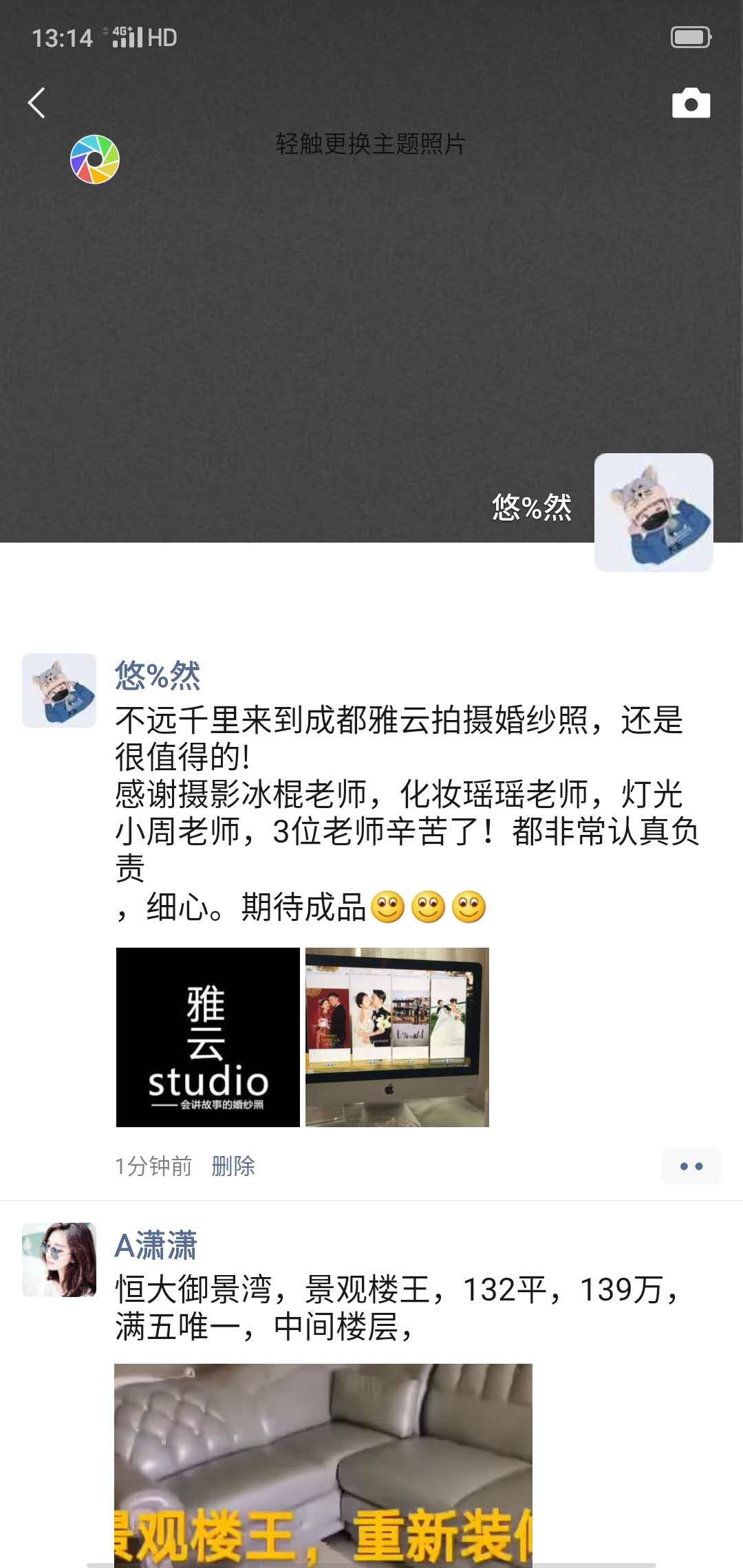Go back from Moments feed
This screenshot has height=1568, width=743.
pos(37,103)
